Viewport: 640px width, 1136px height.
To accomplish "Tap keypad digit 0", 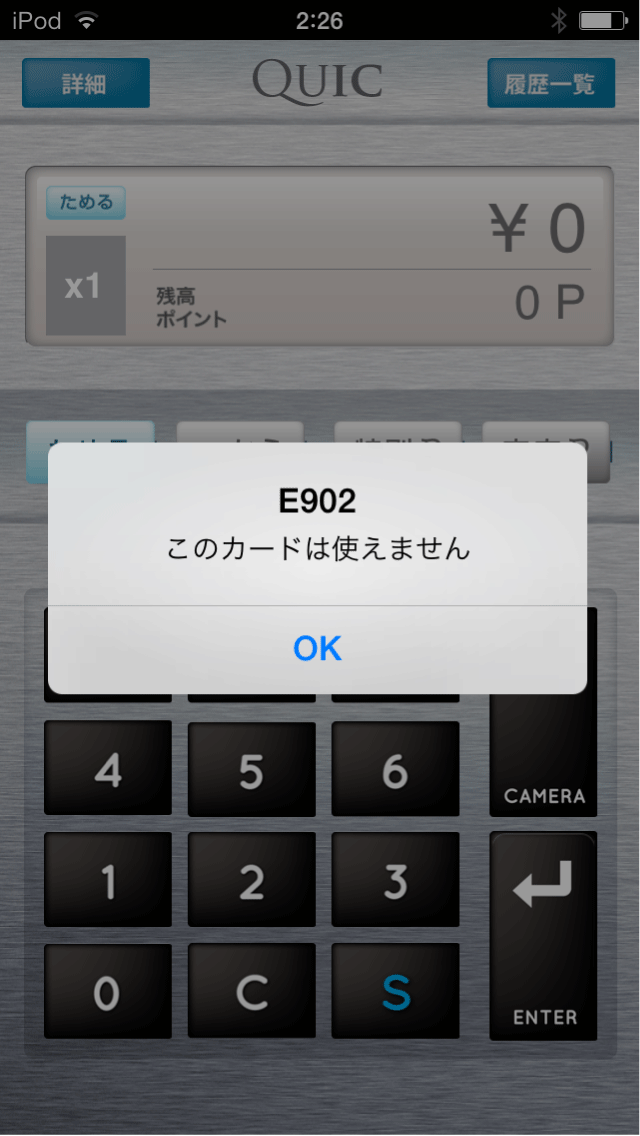I will click(108, 991).
